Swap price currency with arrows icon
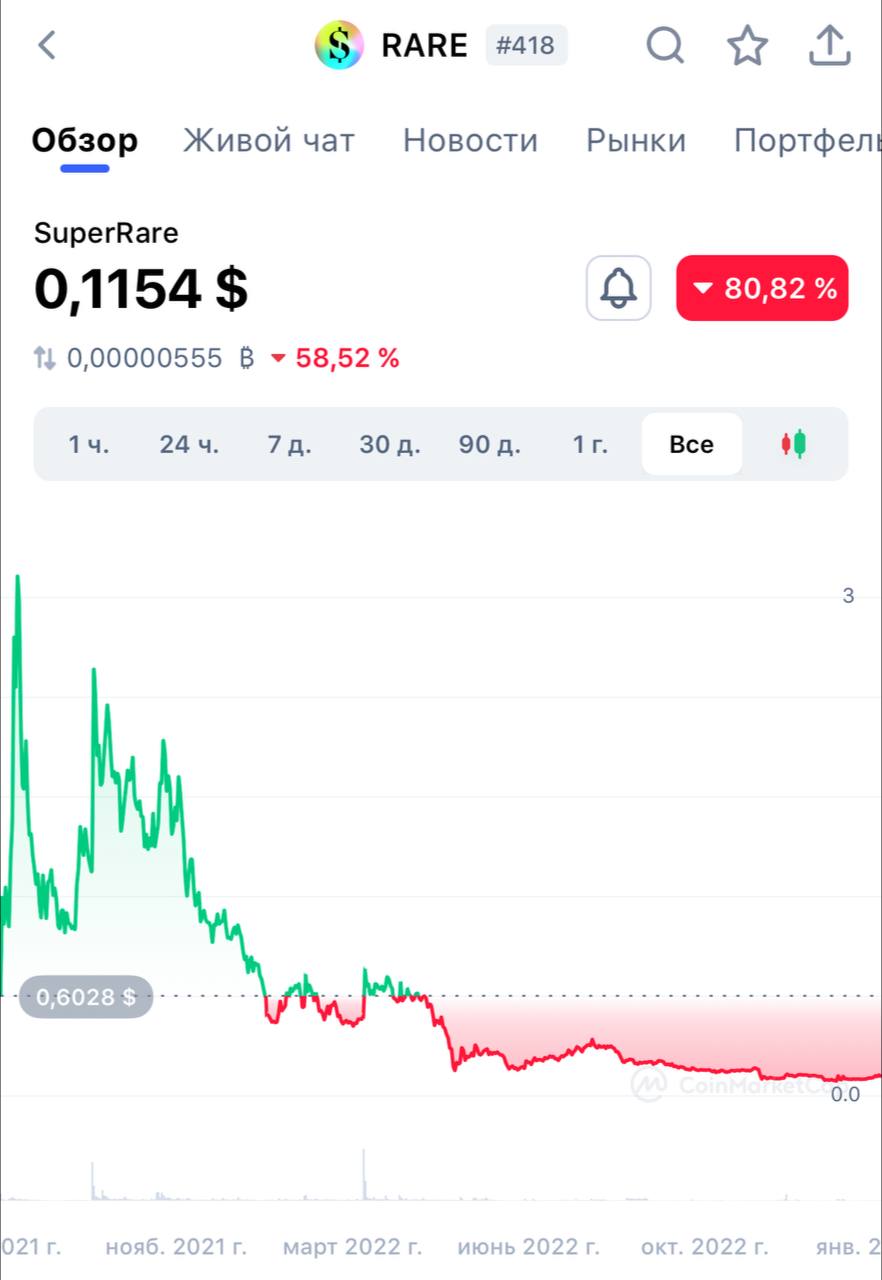The width and height of the screenshot is (882, 1280). (x=45, y=358)
